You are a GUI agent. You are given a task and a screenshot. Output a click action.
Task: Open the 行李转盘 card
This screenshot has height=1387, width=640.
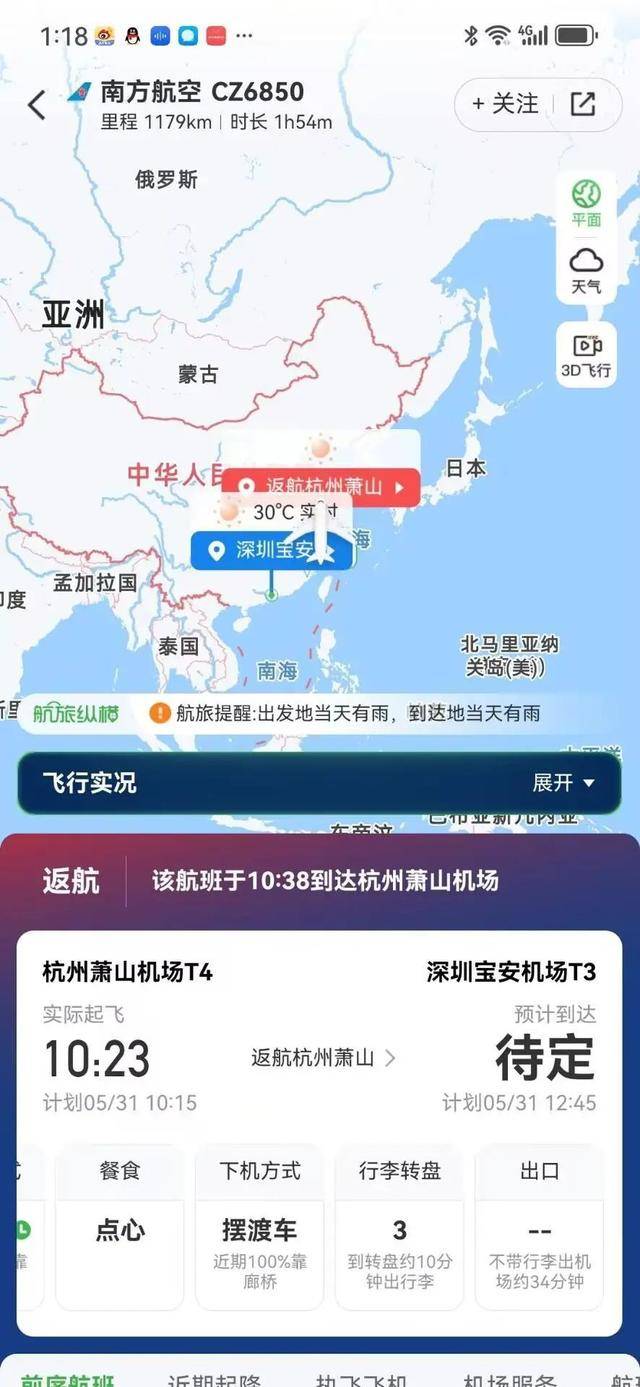[x=399, y=1226]
